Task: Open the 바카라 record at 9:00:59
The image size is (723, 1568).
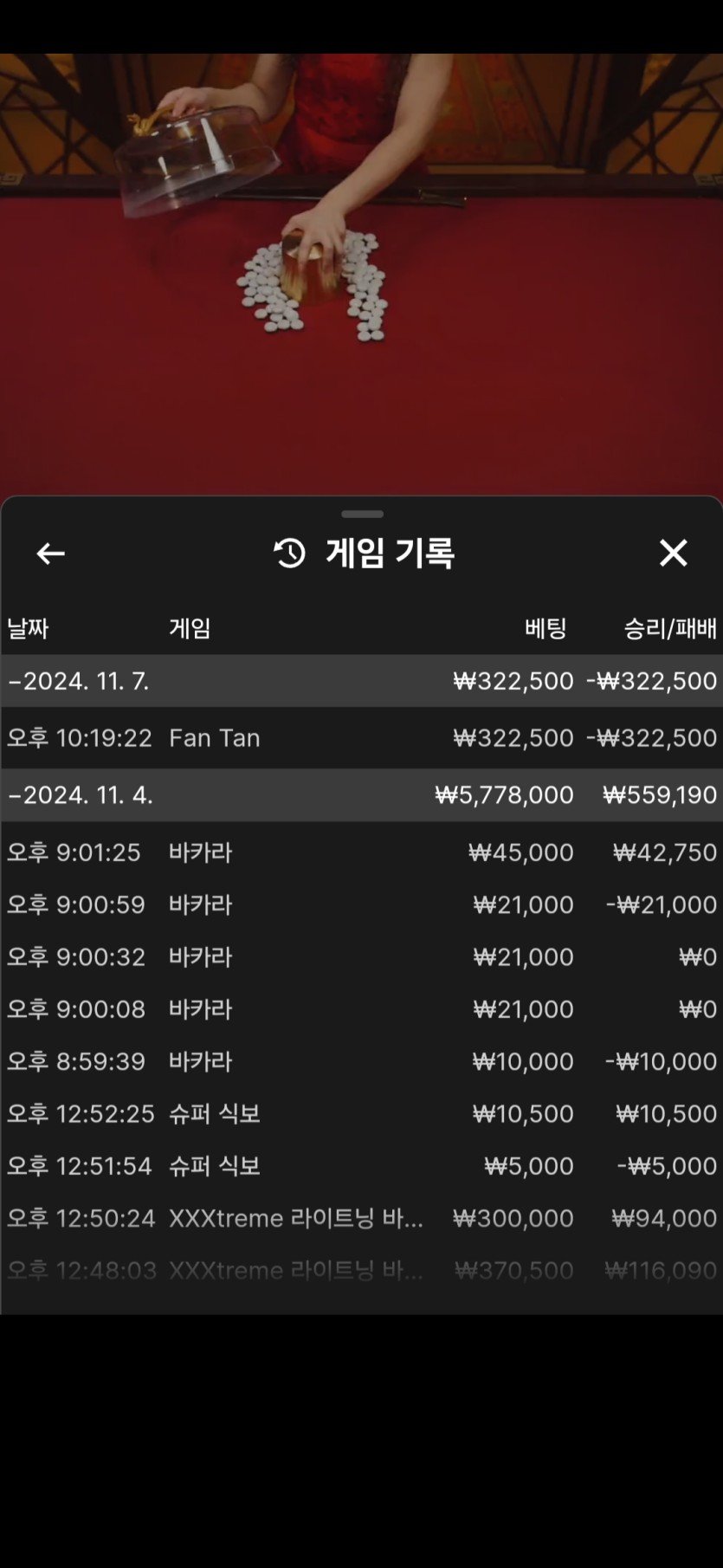Action: point(361,904)
